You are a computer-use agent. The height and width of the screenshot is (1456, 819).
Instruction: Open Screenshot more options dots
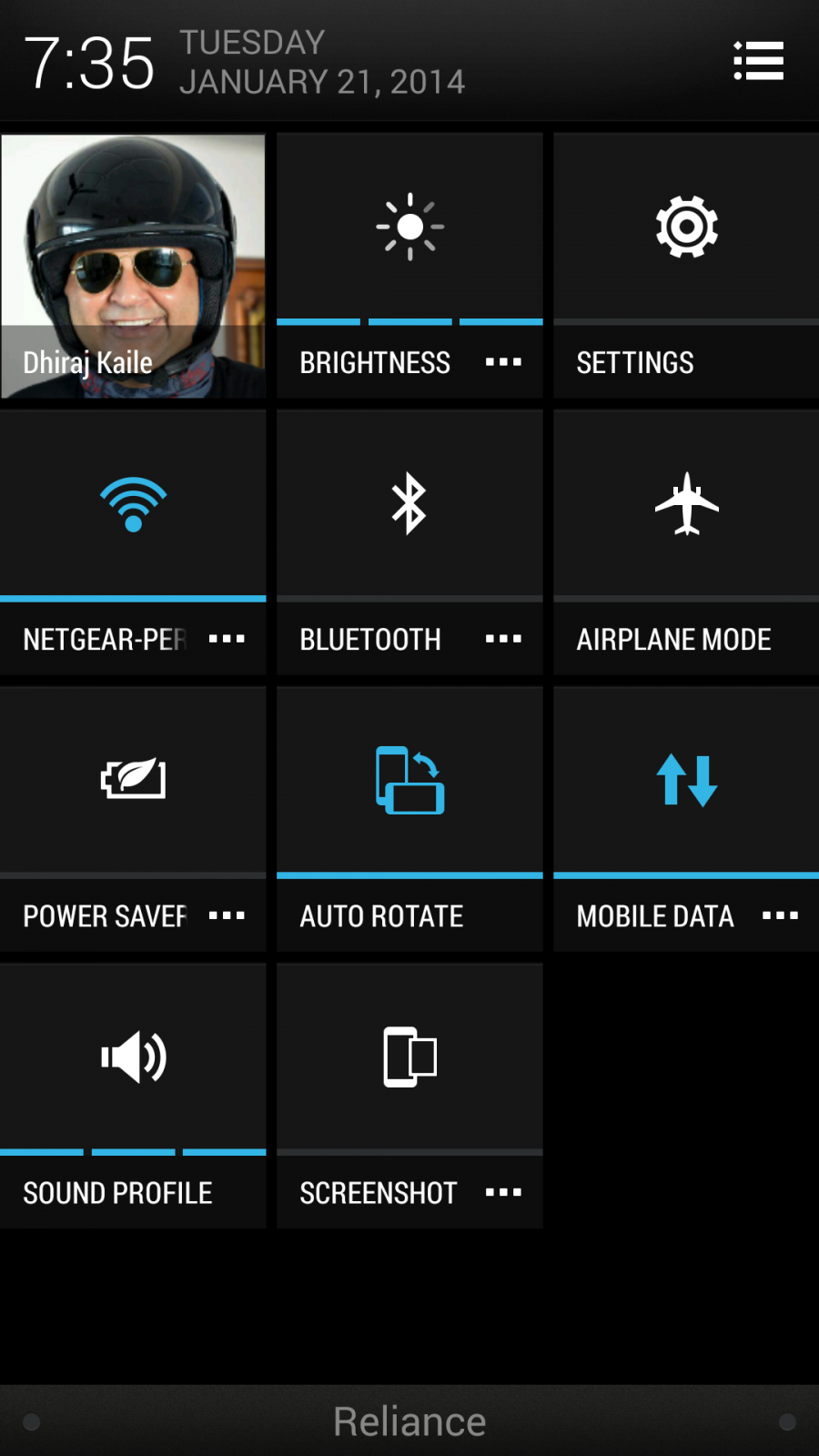tap(503, 1192)
